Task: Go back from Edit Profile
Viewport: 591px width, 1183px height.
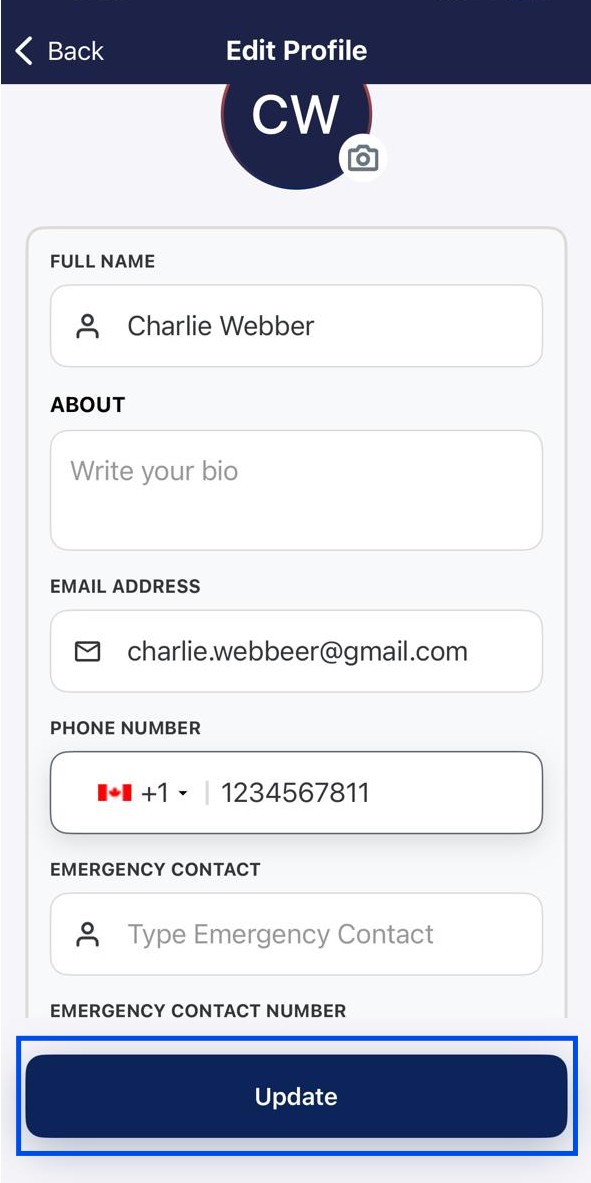Action: point(59,51)
